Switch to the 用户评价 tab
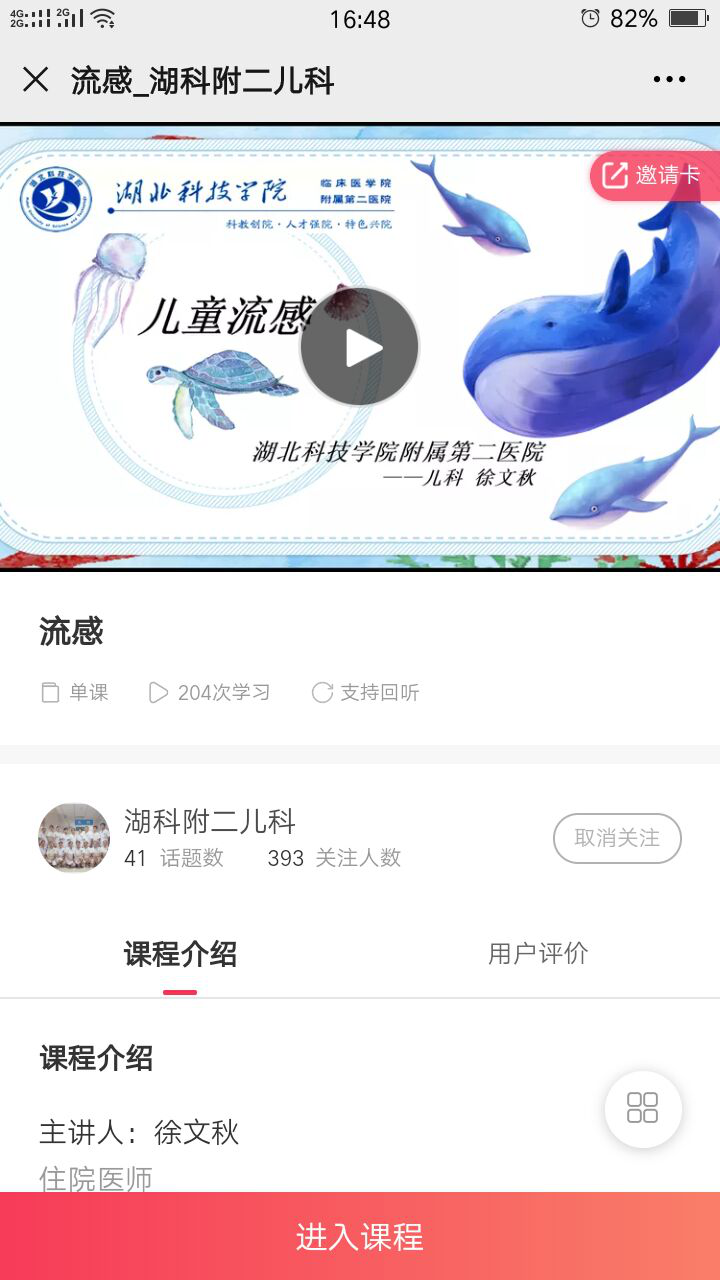The width and height of the screenshot is (720, 1280). (538, 954)
